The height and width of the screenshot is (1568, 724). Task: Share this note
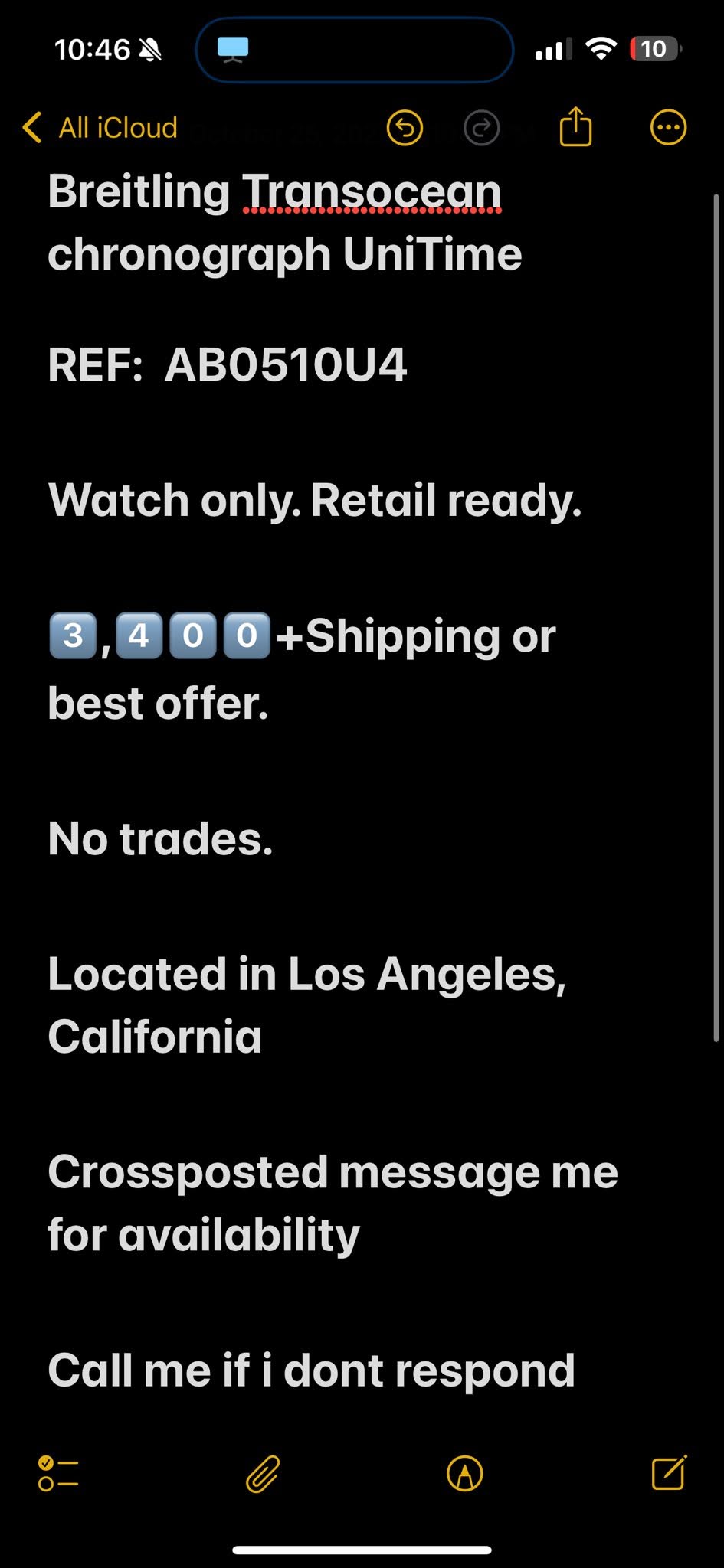[575, 126]
